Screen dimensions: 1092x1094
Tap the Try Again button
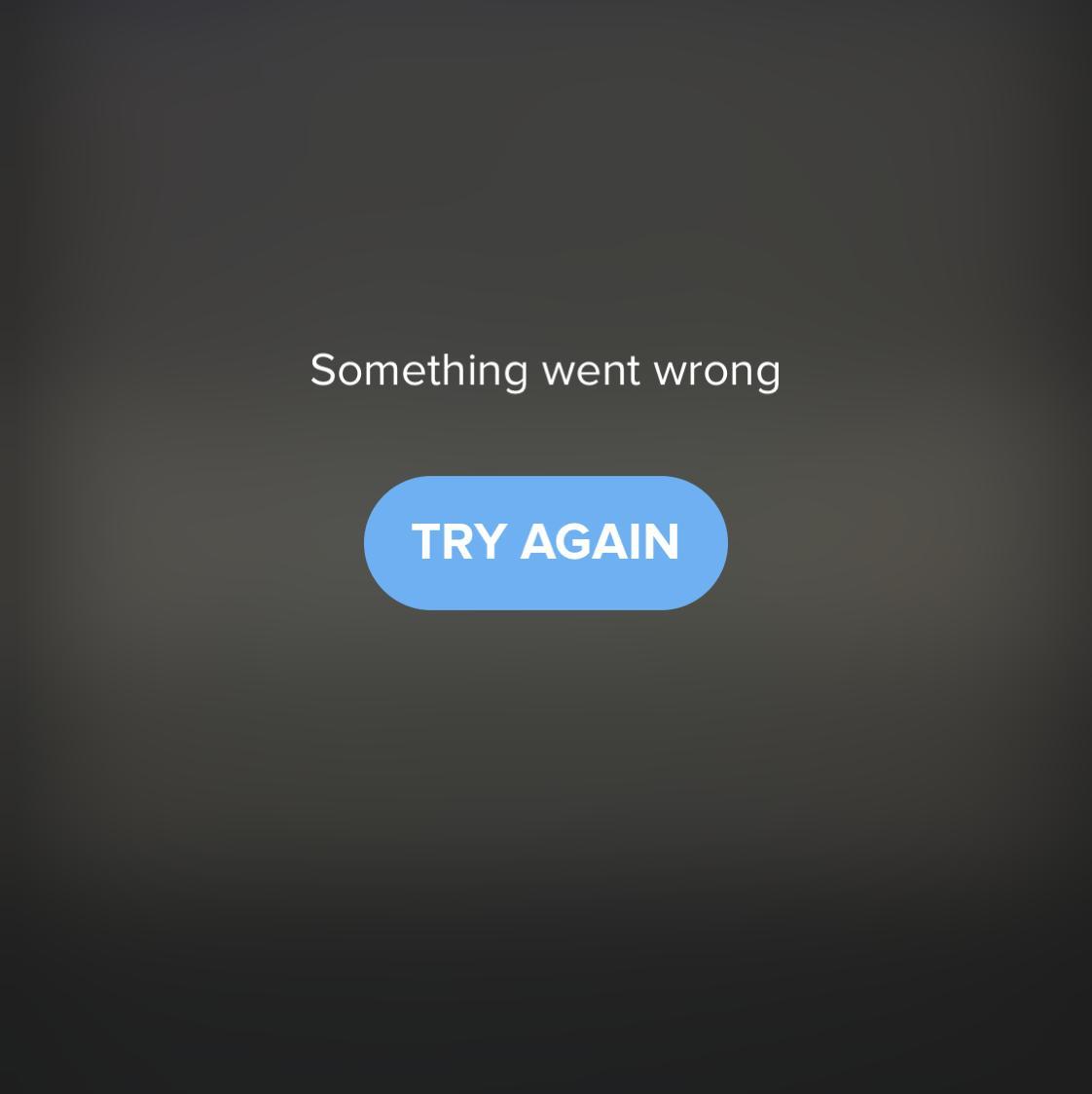point(545,542)
